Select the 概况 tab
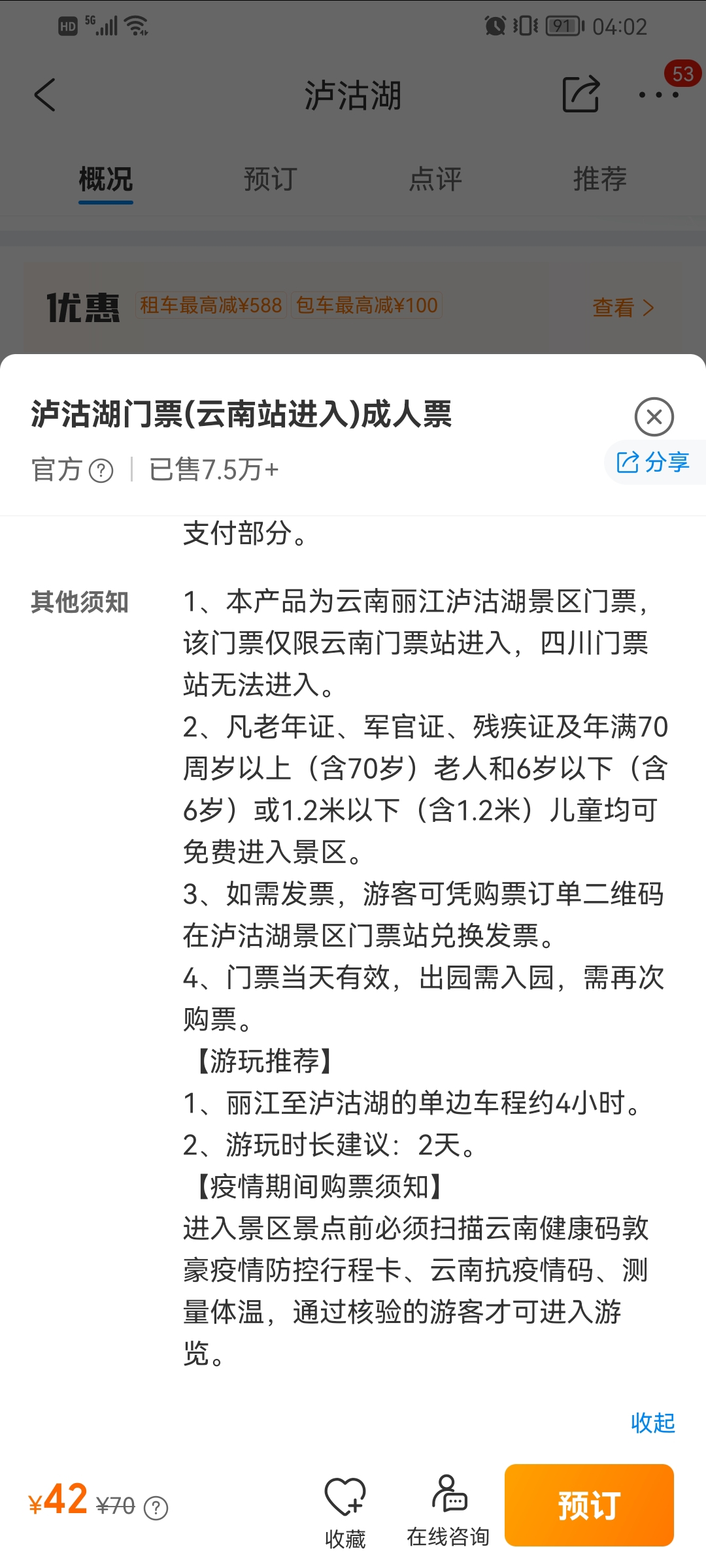Screen dimensions: 706x1568 click(106, 179)
